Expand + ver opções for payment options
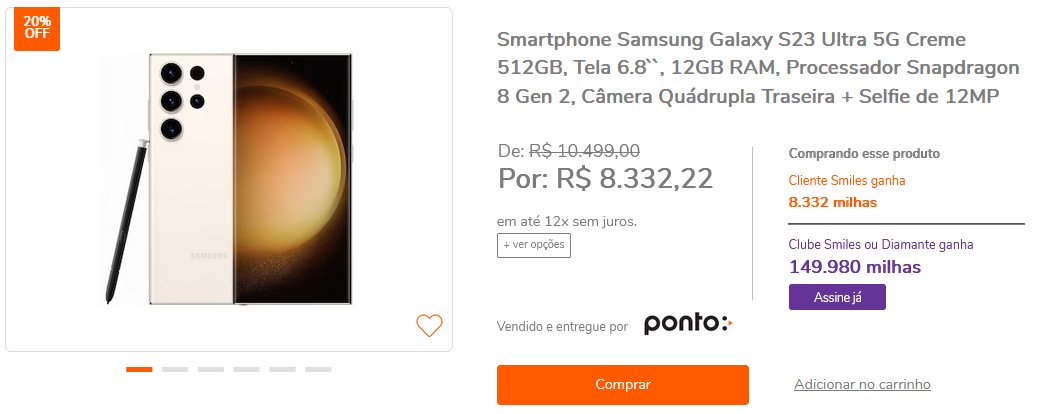Viewport: 1043px width, 414px height. (534, 245)
